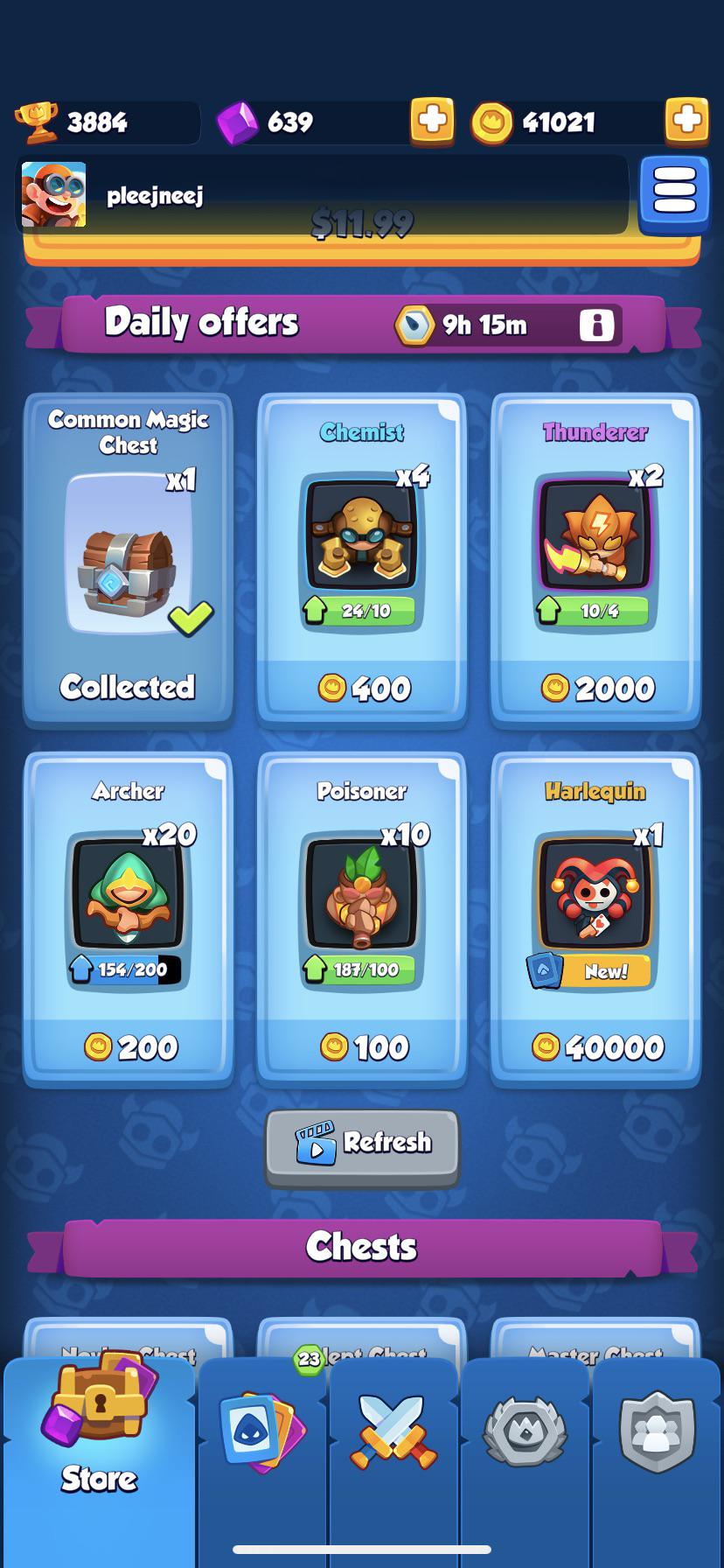Tap the Poisoner upgrade progress bar 187/100
The image size is (724, 1568).
pos(361,969)
